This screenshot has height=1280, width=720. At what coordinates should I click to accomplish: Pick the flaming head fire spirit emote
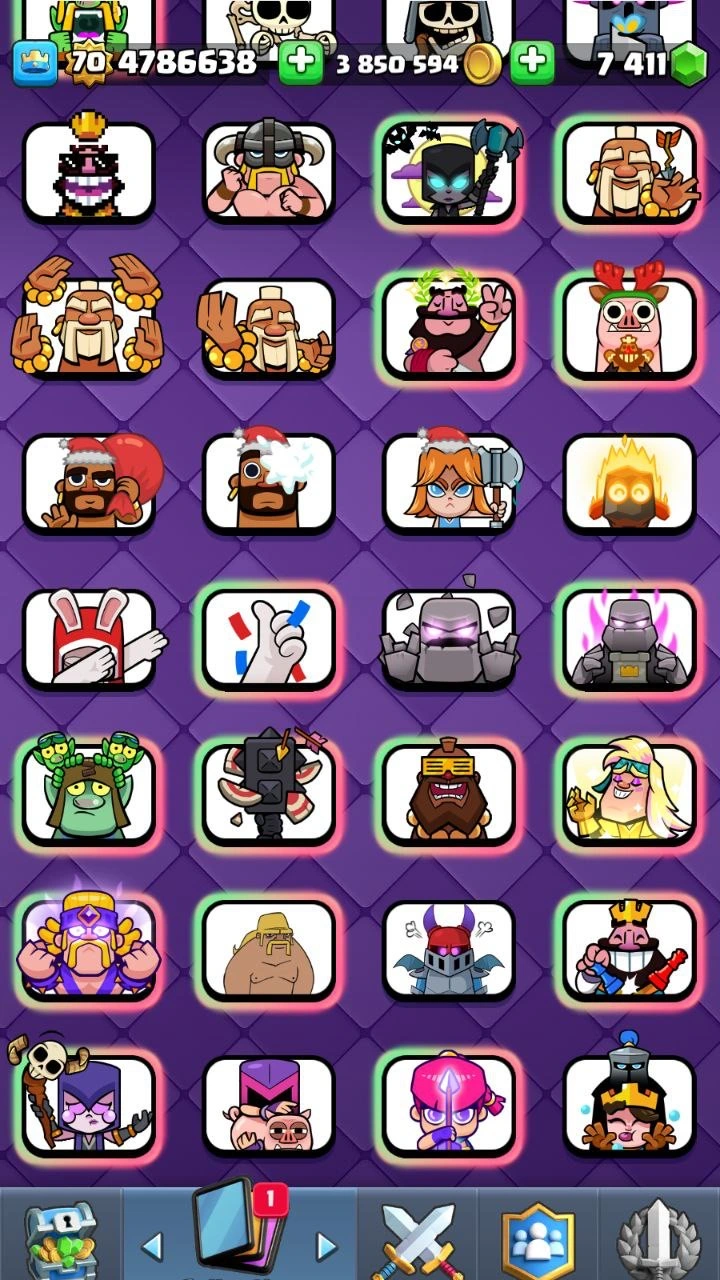(x=629, y=482)
